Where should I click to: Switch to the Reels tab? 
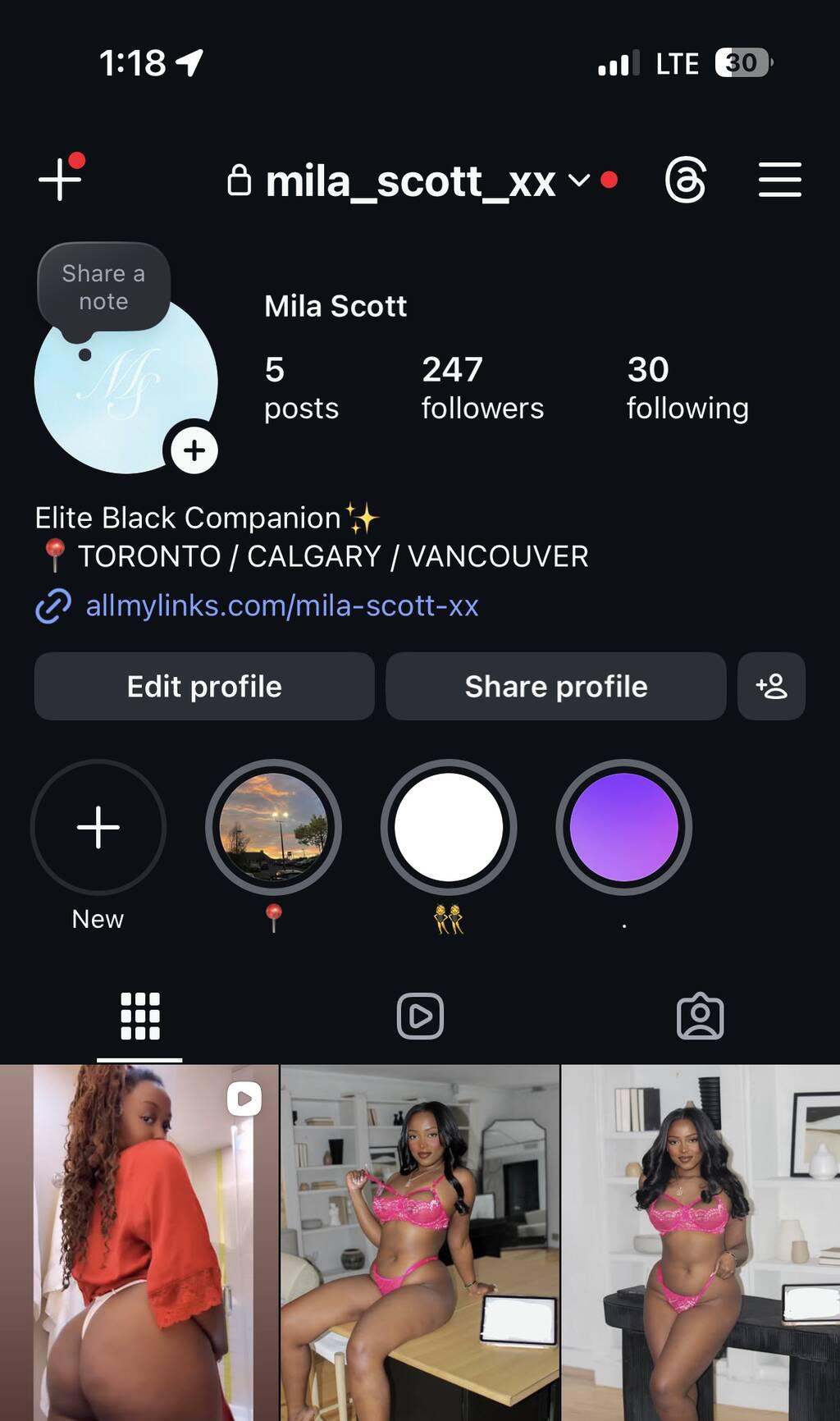coord(420,1017)
